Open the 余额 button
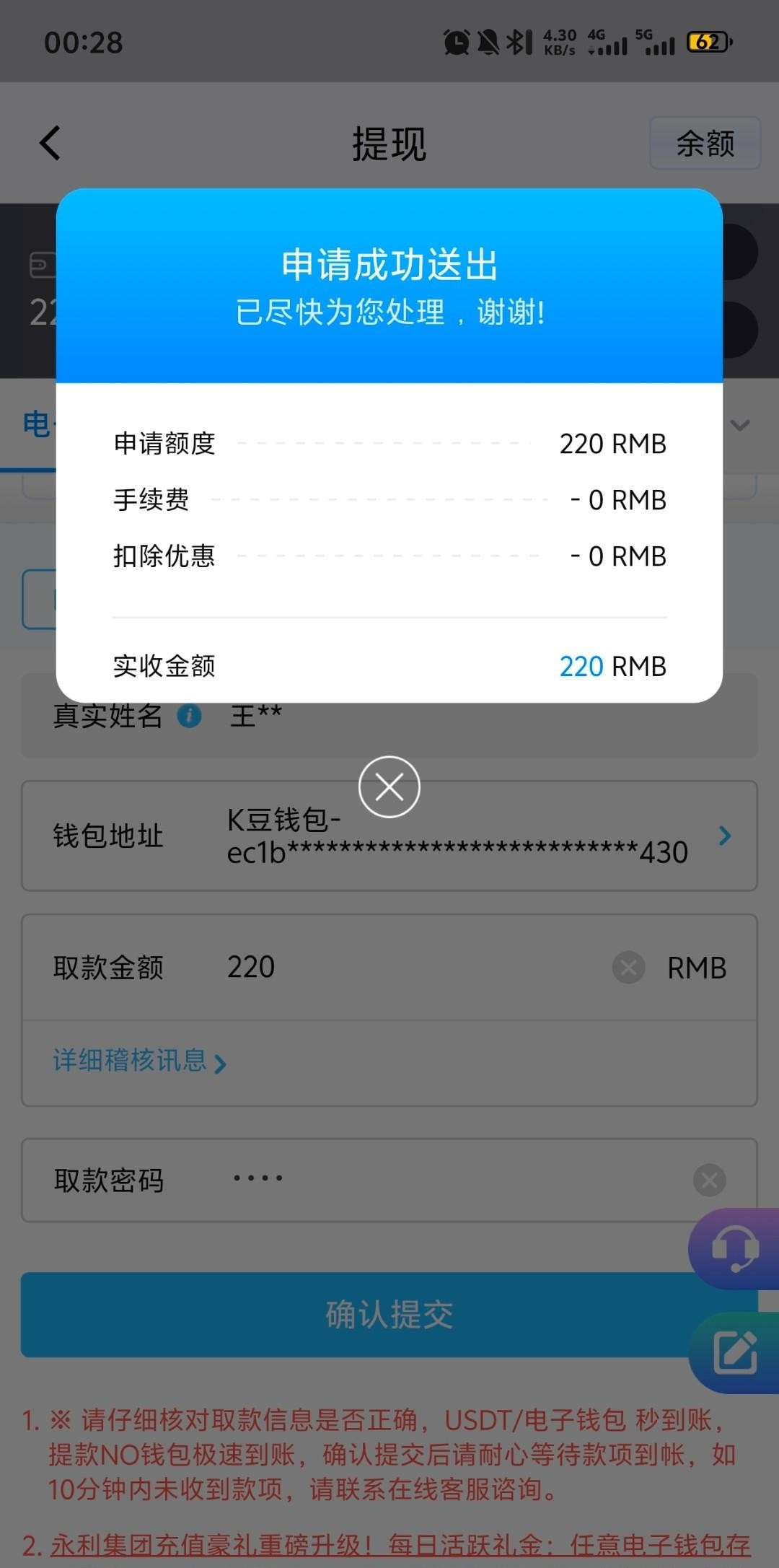 (x=705, y=143)
